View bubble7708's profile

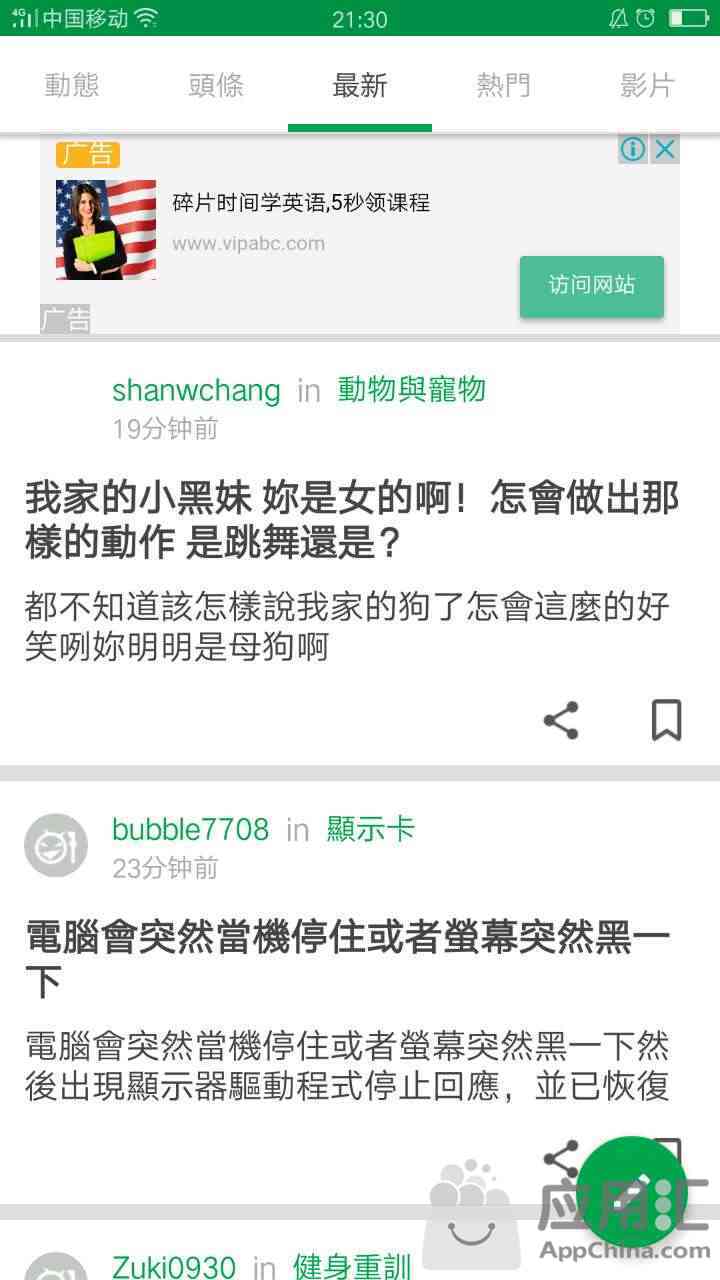[190, 829]
